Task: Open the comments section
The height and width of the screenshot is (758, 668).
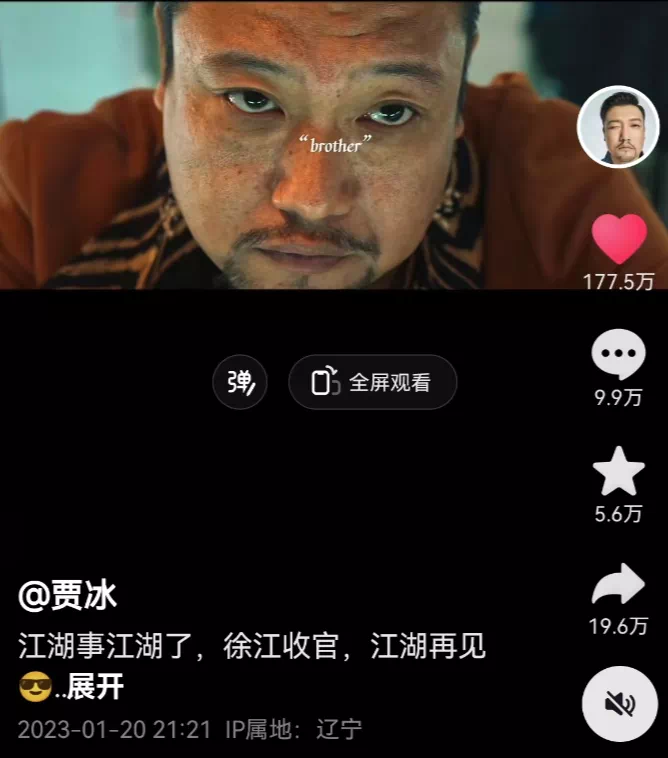Action: pos(618,354)
